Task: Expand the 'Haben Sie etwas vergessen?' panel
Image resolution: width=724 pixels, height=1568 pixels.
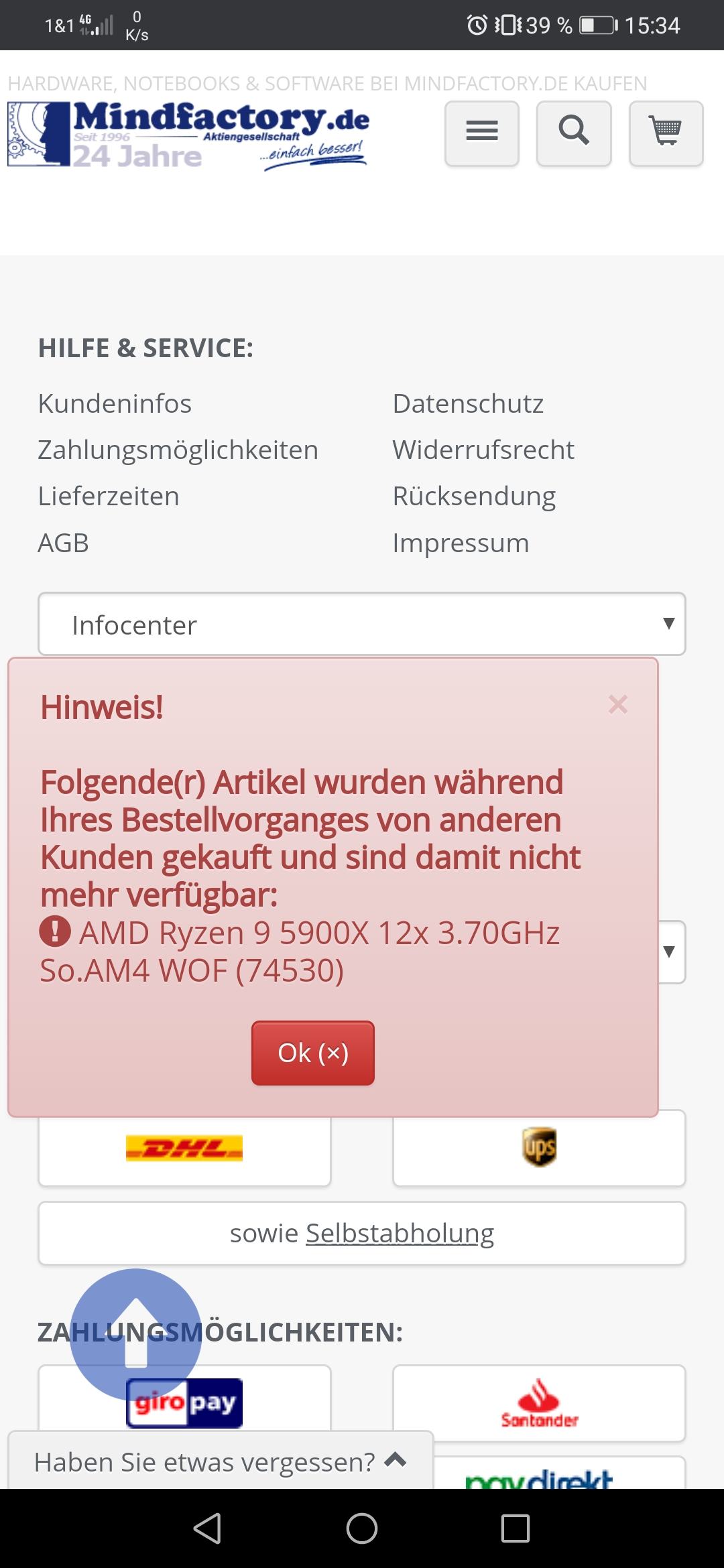Action: point(221,1461)
